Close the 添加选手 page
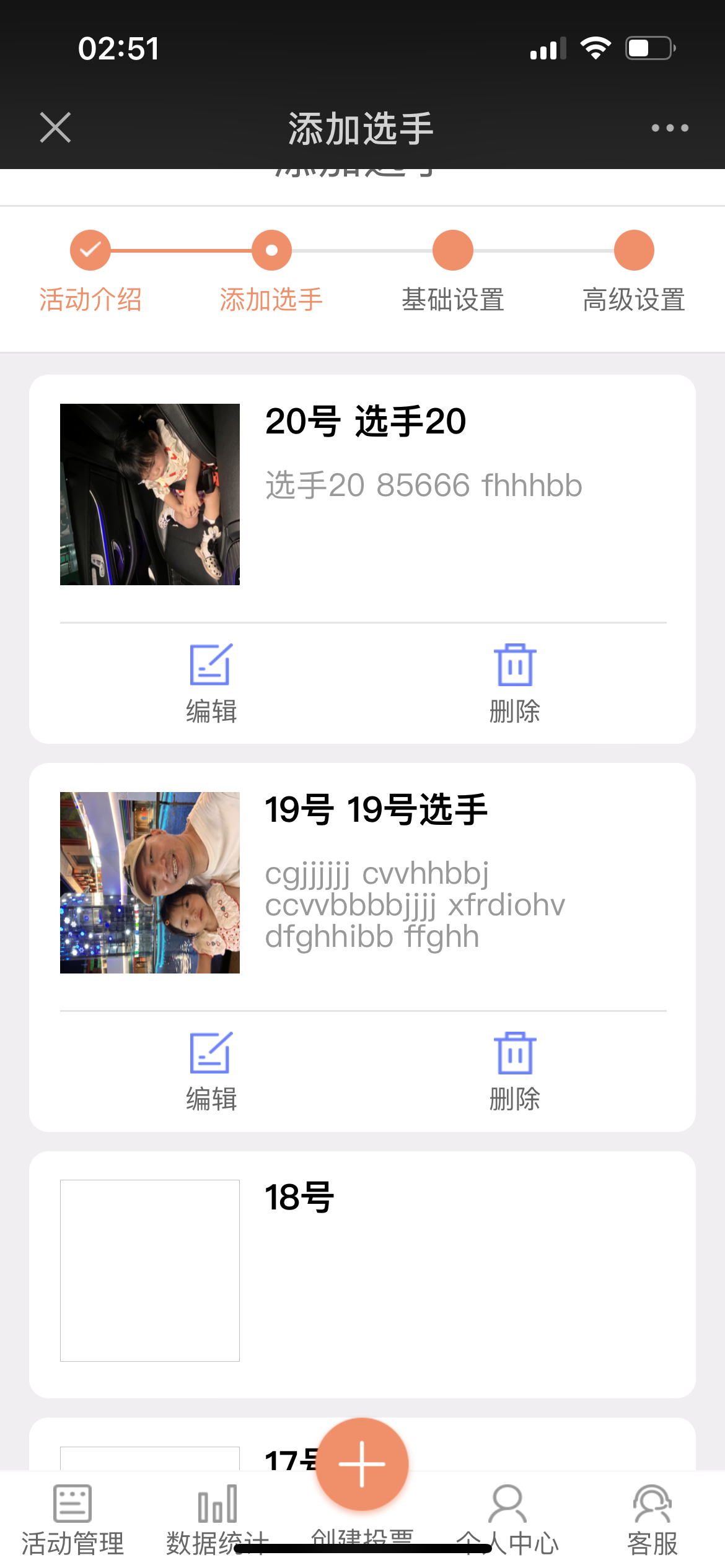Viewport: 725px width, 1568px height. click(55, 128)
